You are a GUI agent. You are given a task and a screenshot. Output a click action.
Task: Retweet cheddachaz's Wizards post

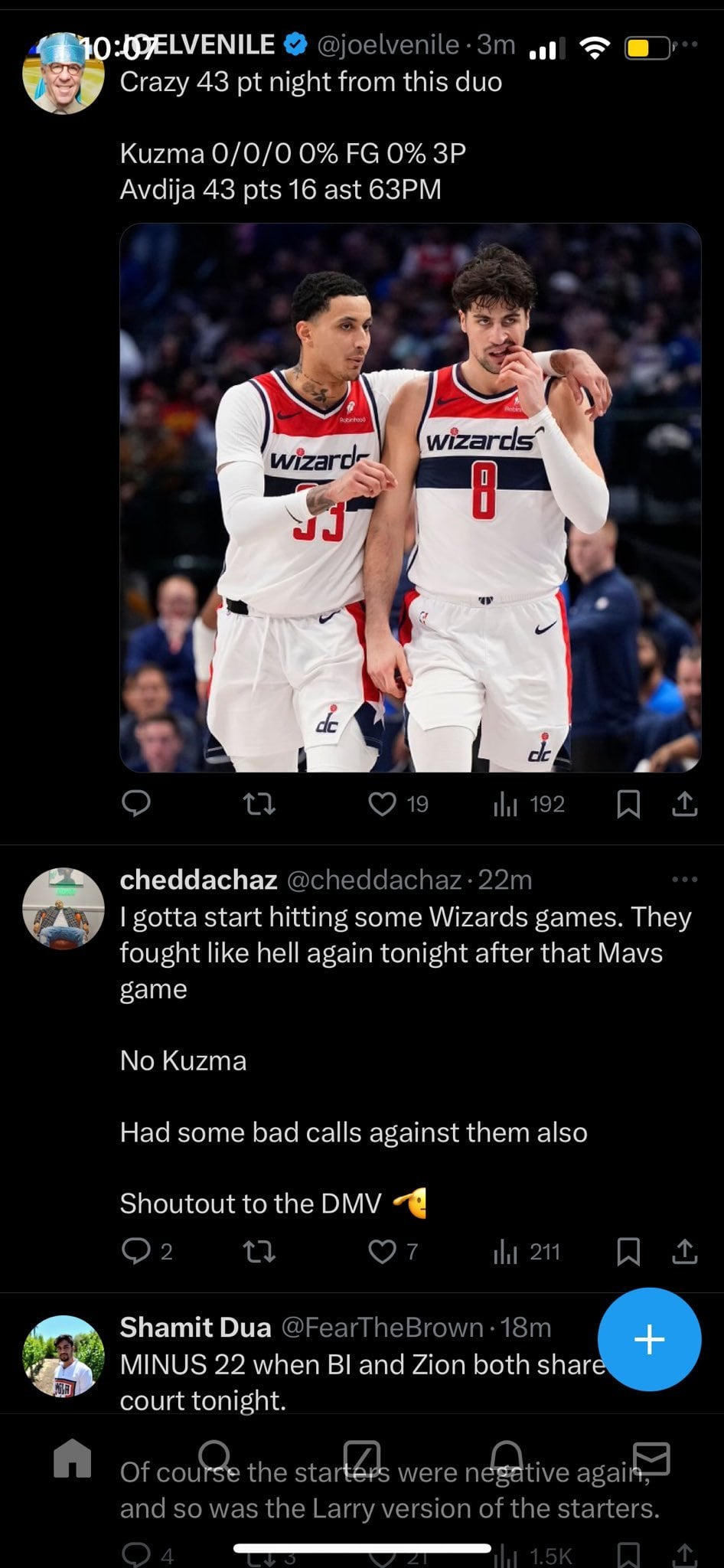[x=259, y=1252]
